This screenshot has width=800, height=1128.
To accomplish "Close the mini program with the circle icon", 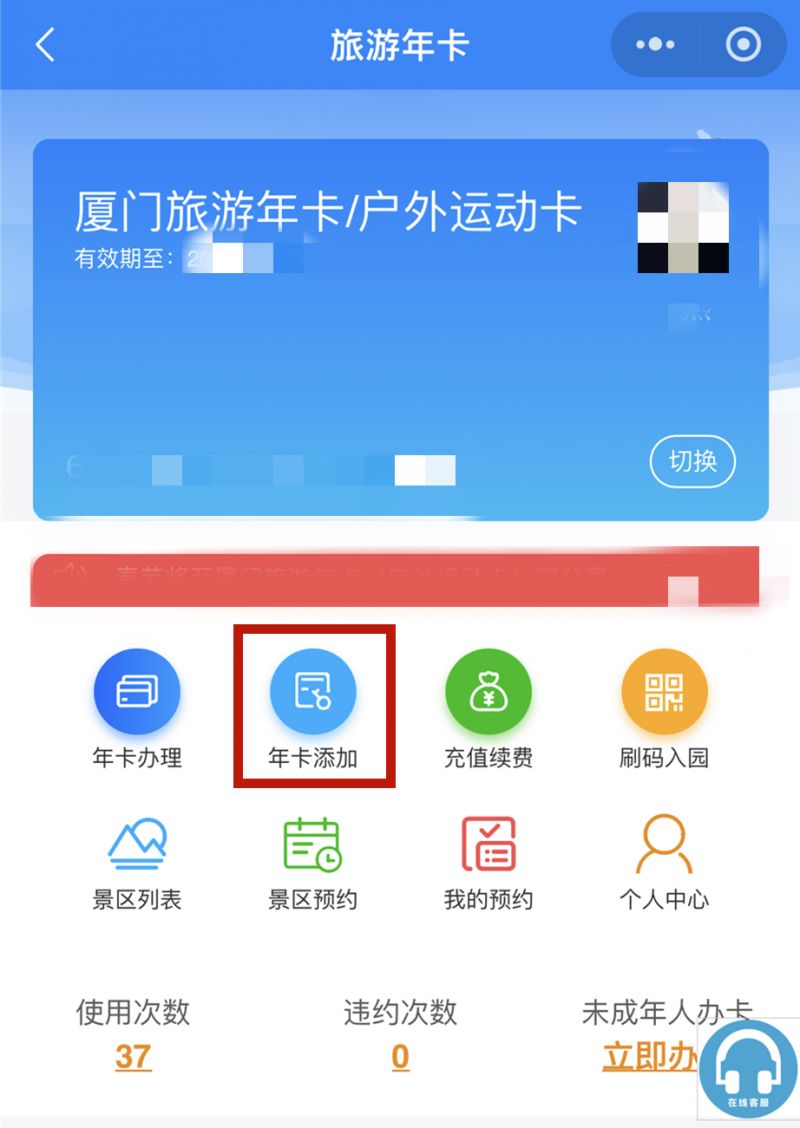I will coord(743,45).
